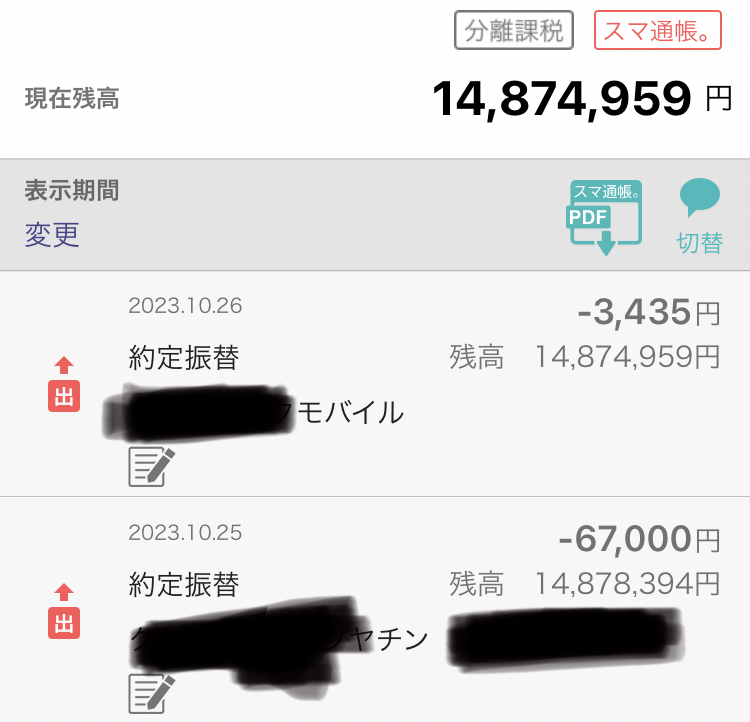Viewport: 750px width, 722px height.
Task: Tap 変更 to change the display period
Action: (x=52, y=235)
